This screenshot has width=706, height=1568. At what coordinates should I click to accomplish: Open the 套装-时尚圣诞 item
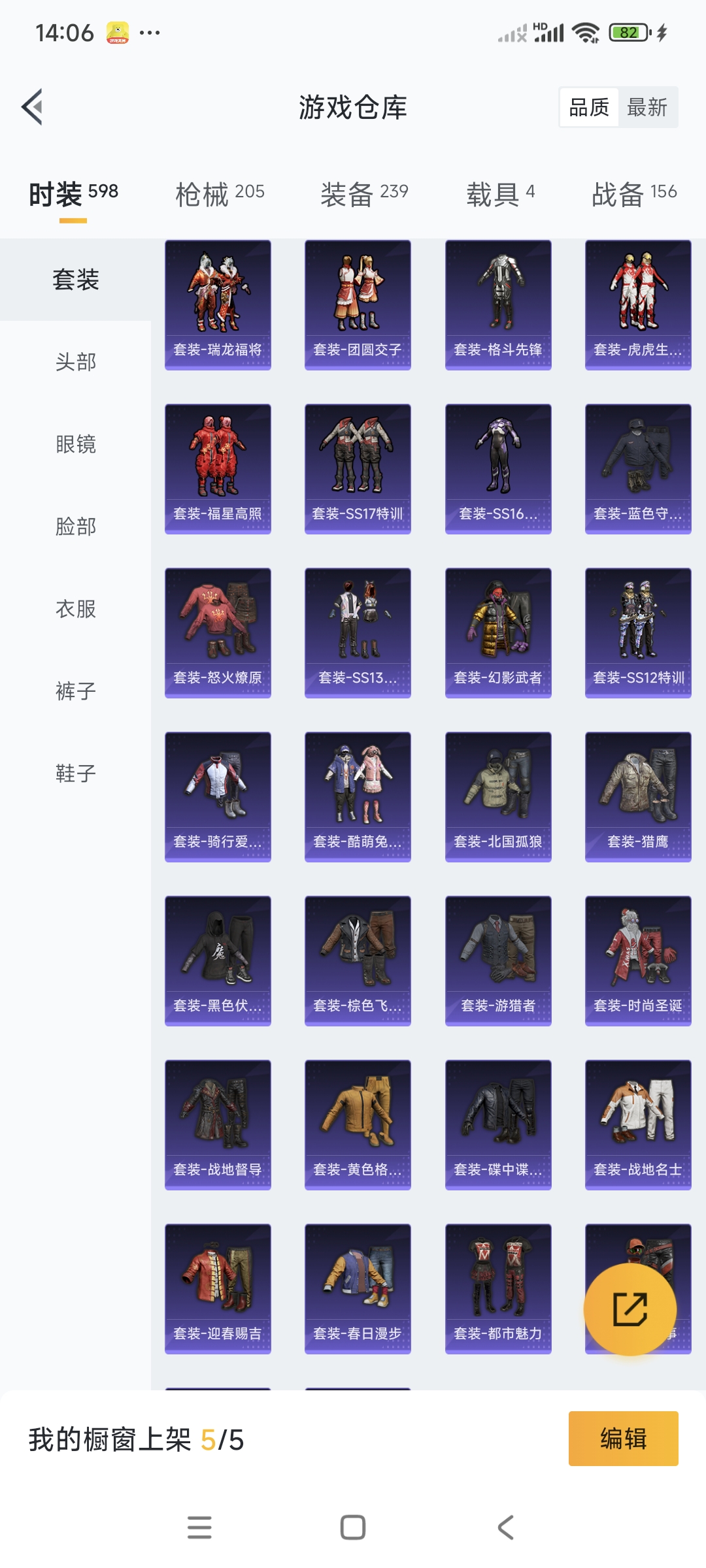638,960
